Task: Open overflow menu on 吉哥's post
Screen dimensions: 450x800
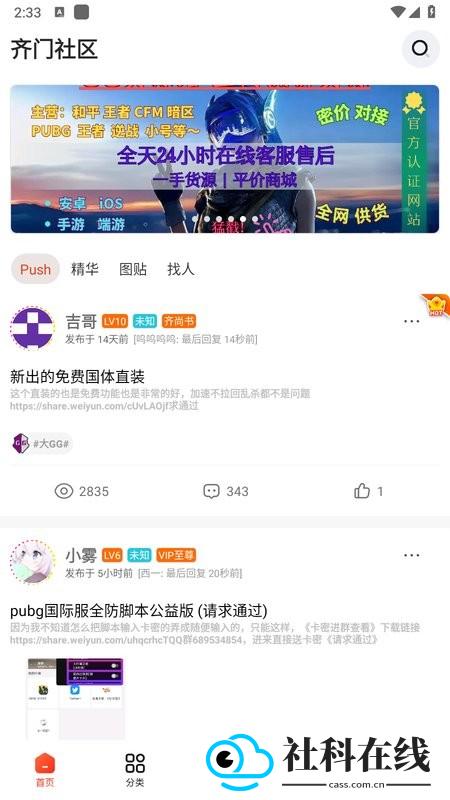Action: 412,321
